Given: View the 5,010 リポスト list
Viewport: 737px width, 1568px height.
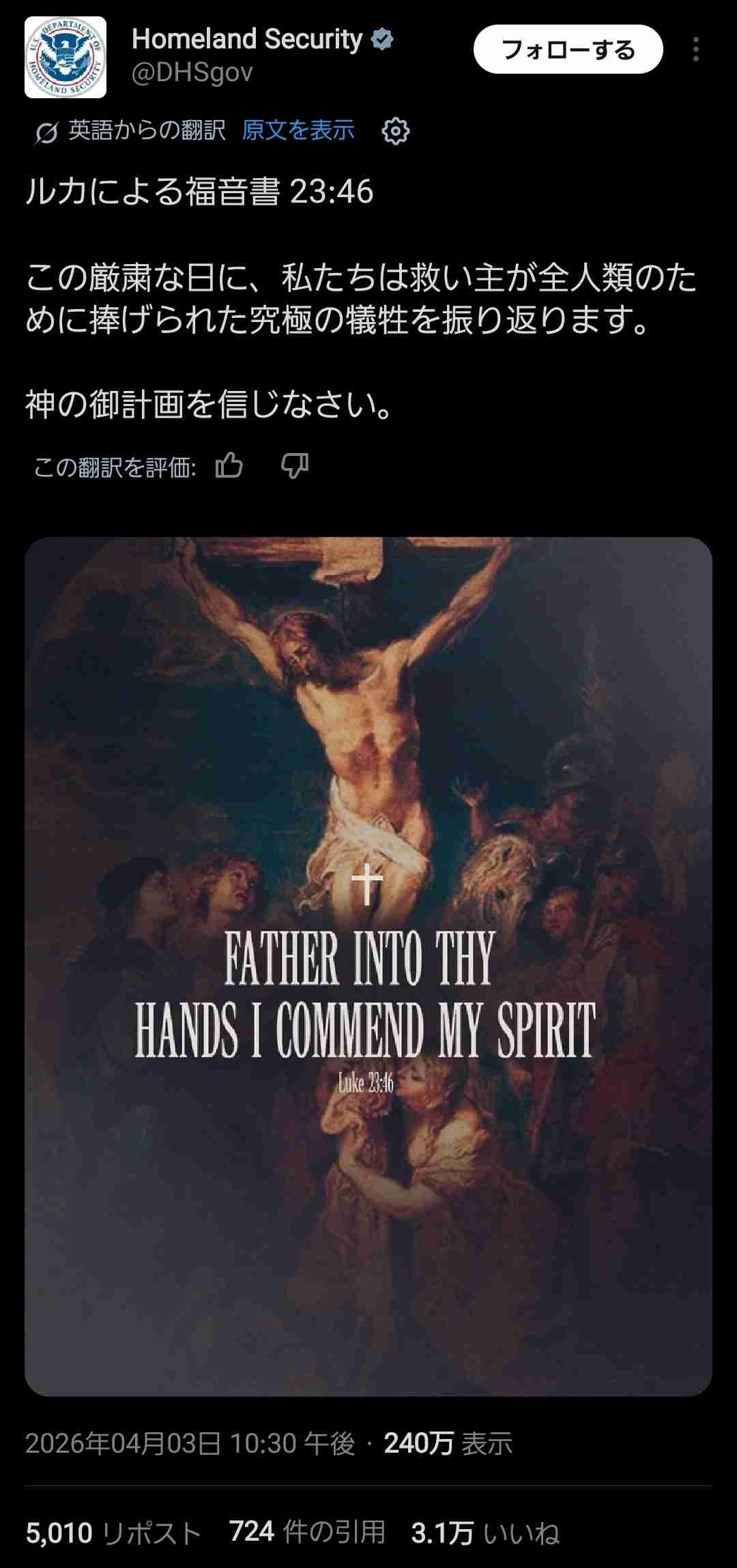Looking at the screenshot, I should click(113, 1533).
